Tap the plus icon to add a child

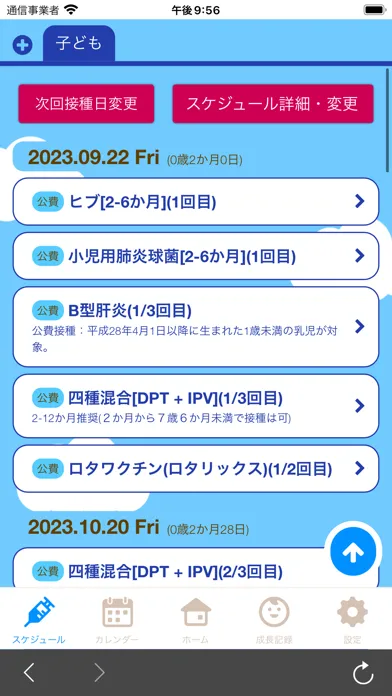tap(22, 45)
